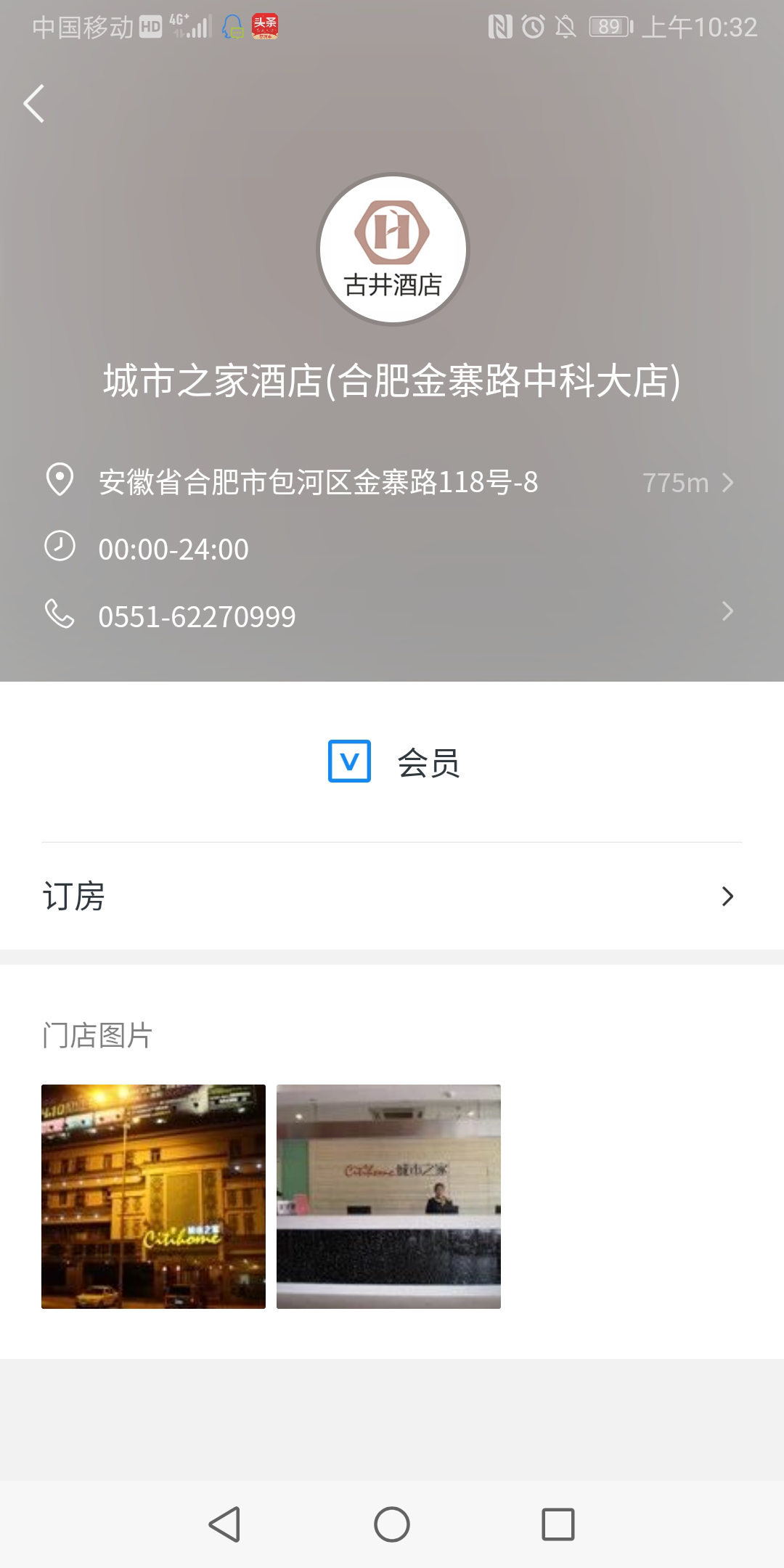Tap the 古井酒店 hotel logo
784x1568 pixels.
[391, 248]
